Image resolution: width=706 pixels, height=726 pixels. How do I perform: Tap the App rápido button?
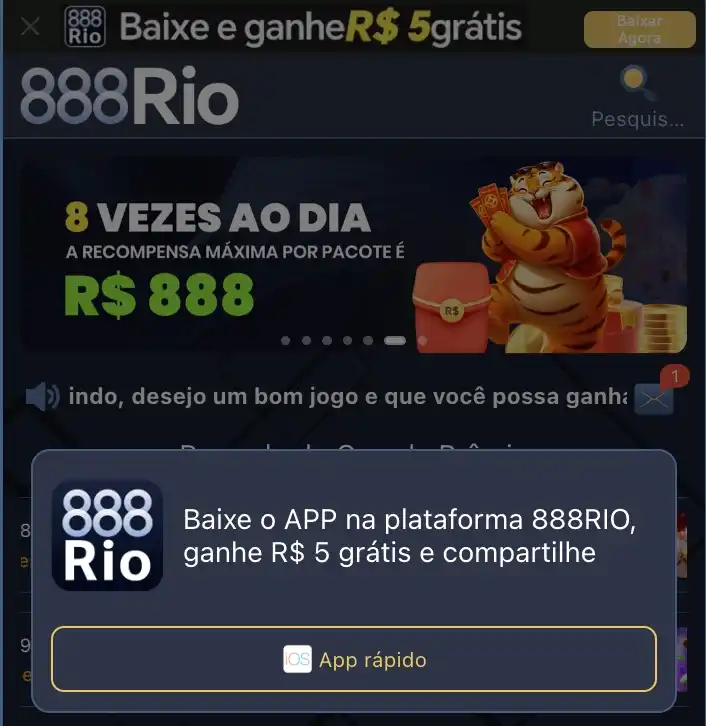click(x=354, y=660)
